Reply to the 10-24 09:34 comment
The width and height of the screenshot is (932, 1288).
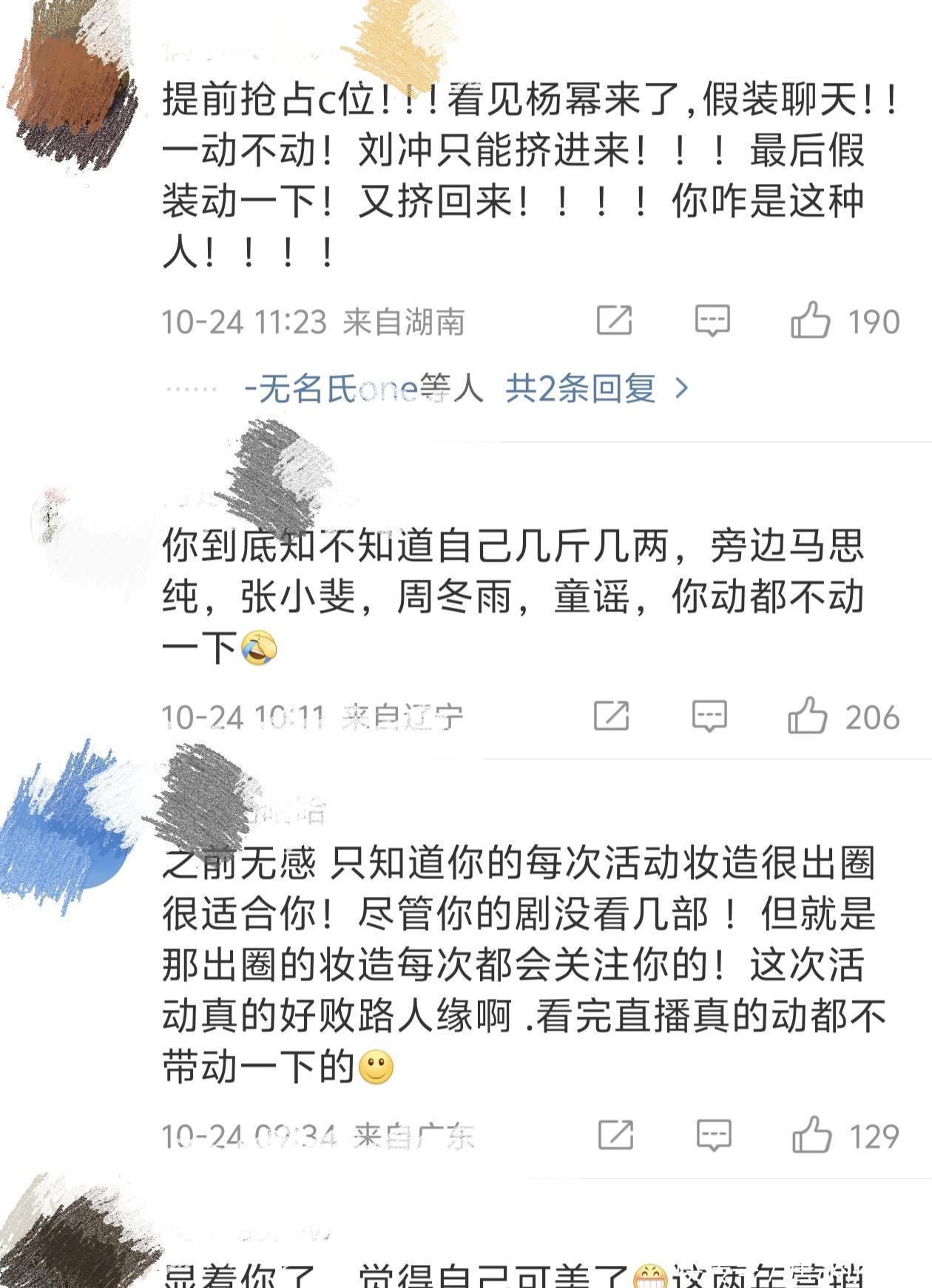pyautogui.click(x=714, y=1135)
